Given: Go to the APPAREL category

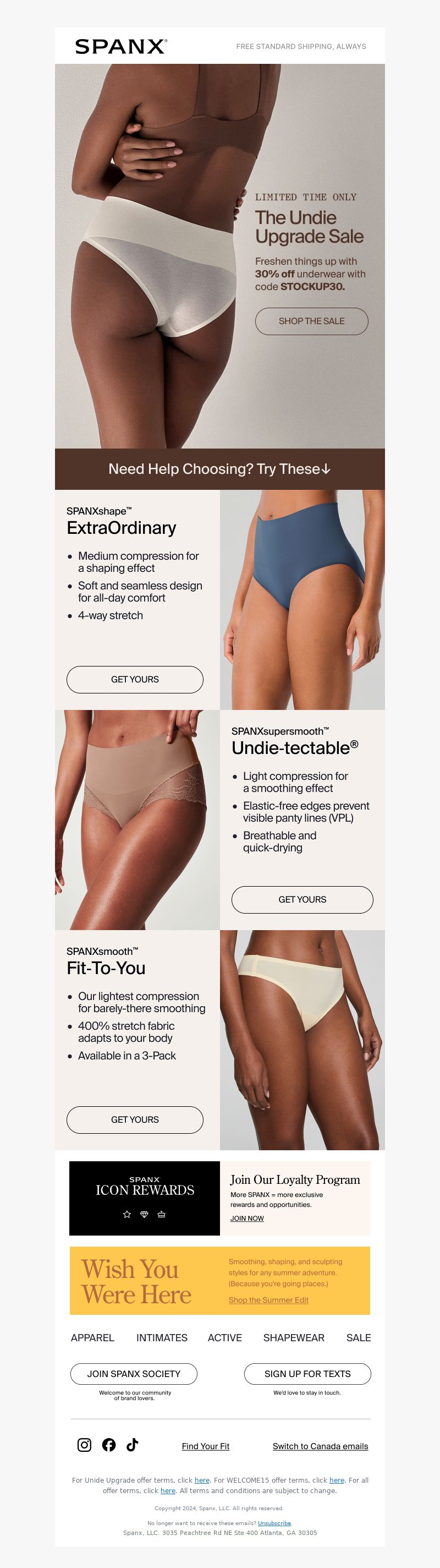Looking at the screenshot, I should 92,1337.
